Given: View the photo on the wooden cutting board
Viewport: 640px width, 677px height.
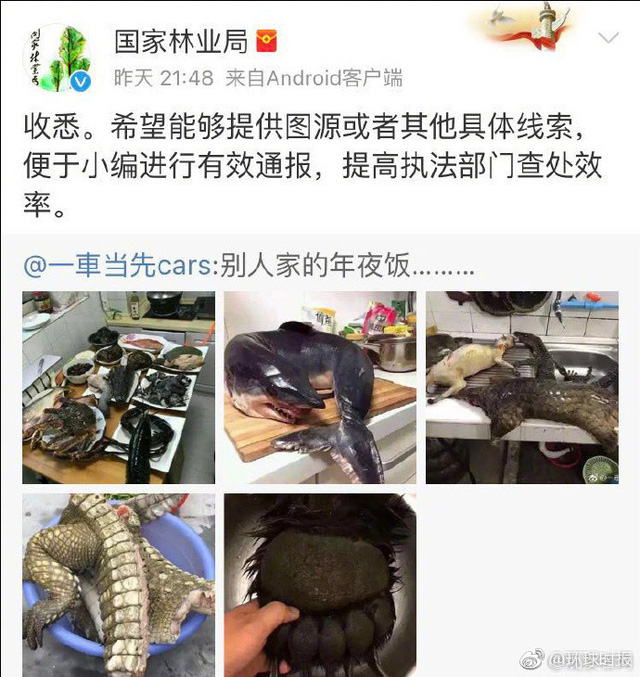Looking at the screenshot, I should pos(320,387).
